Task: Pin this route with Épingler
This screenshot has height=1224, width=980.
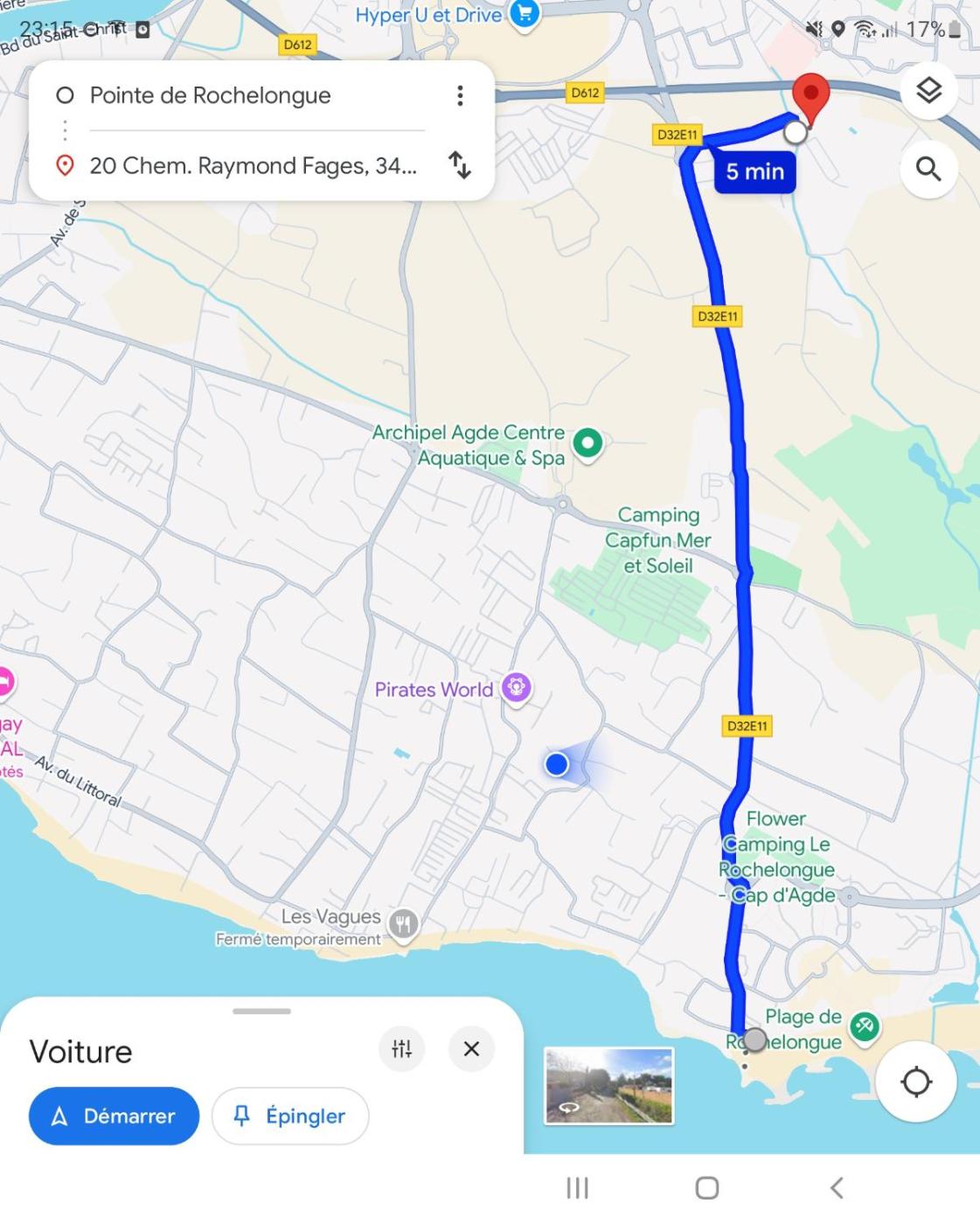Action: [x=290, y=1116]
